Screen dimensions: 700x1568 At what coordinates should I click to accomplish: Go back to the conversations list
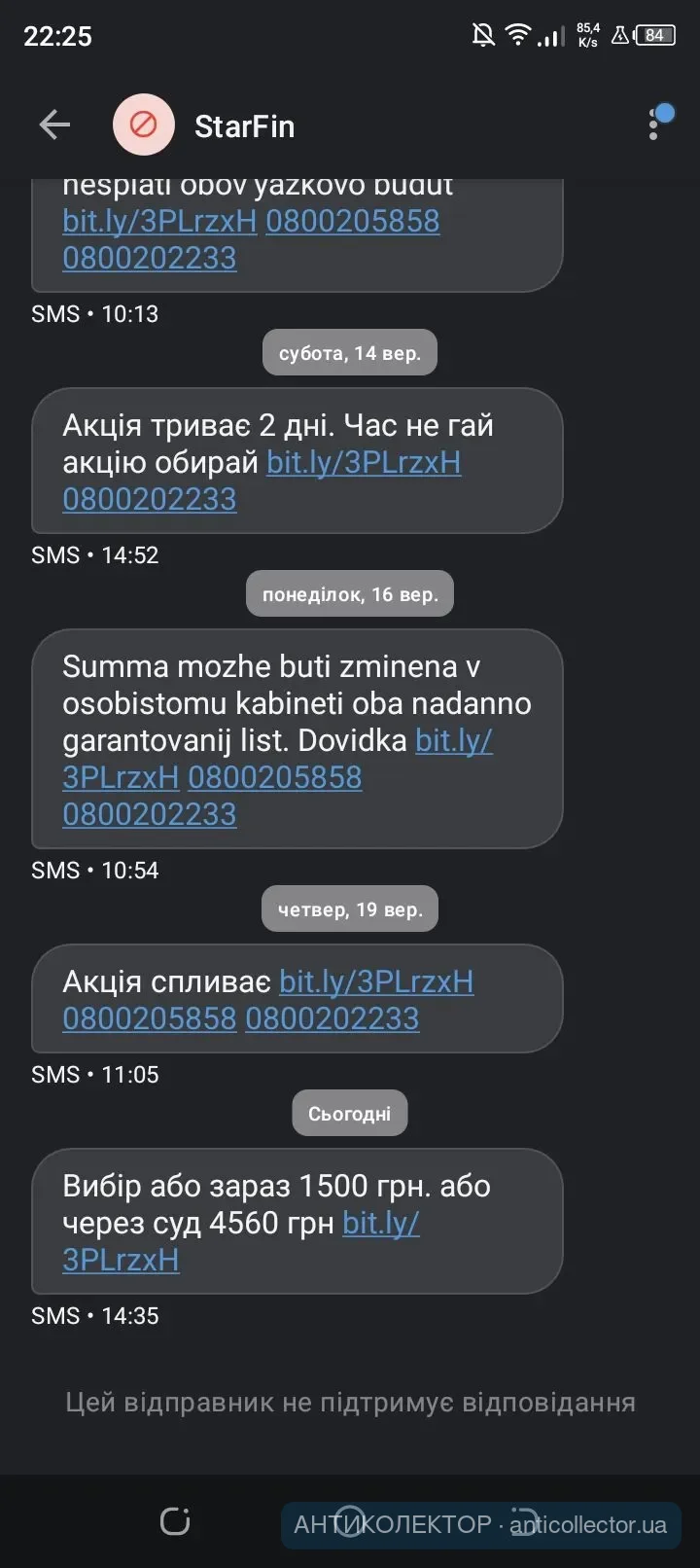click(x=54, y=125)
